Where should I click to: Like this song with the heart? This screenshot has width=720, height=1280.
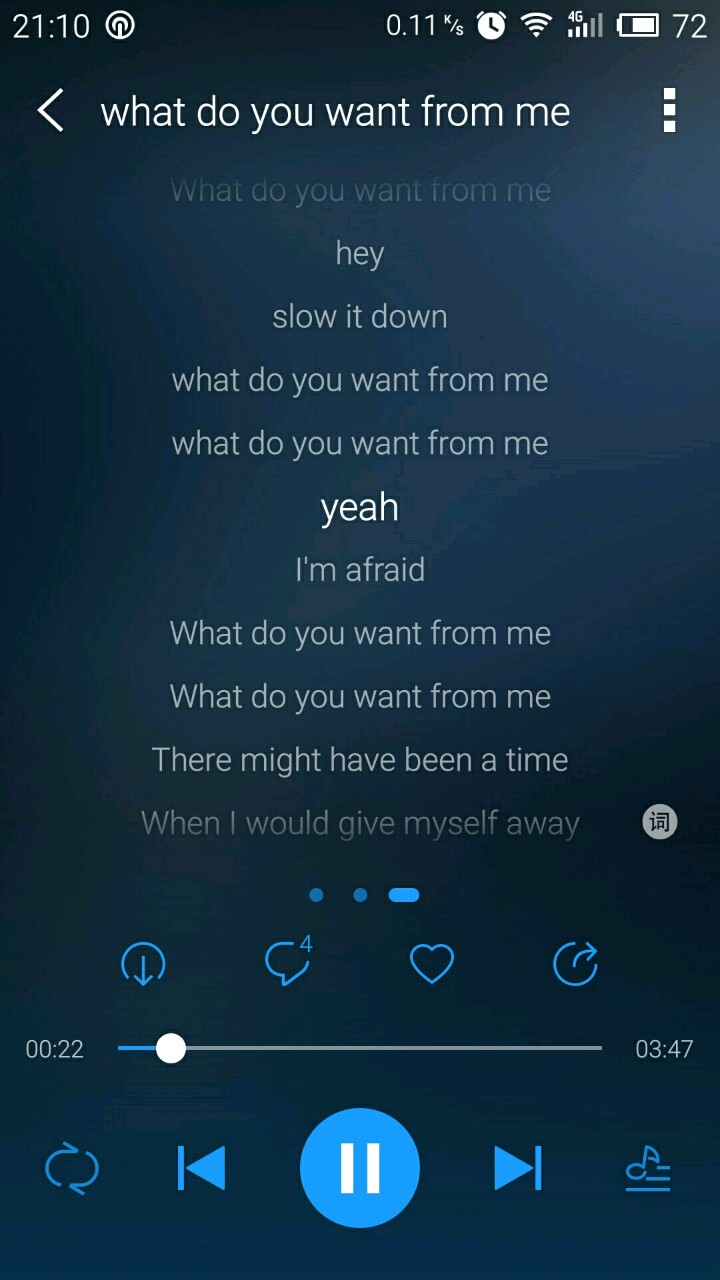click(x=432, y=965)
